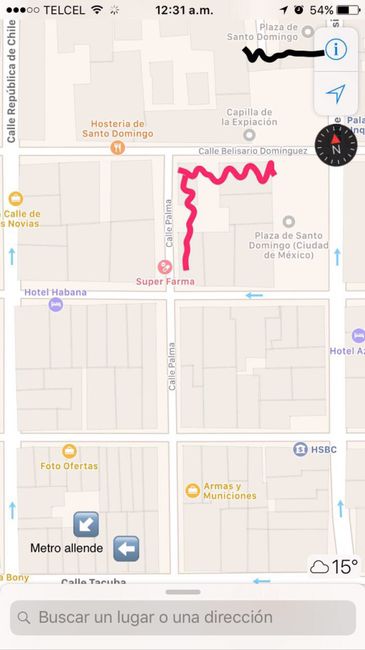Select Plaza de Santo Domingo (Ciudad de México) marker
The image size is (365, 650).
pos(289,221)
